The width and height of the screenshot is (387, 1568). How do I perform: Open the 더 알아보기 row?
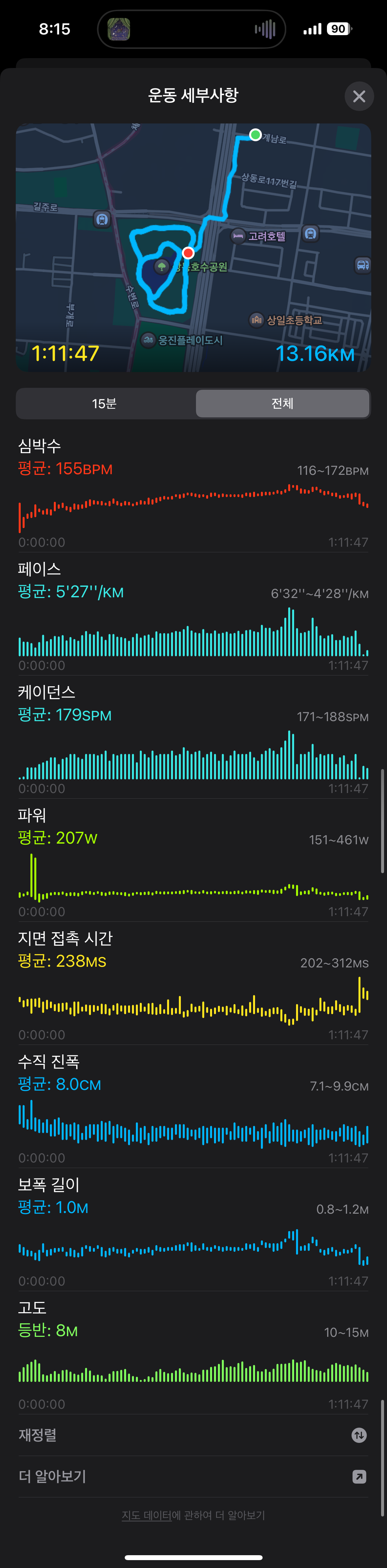(193, 1476)
